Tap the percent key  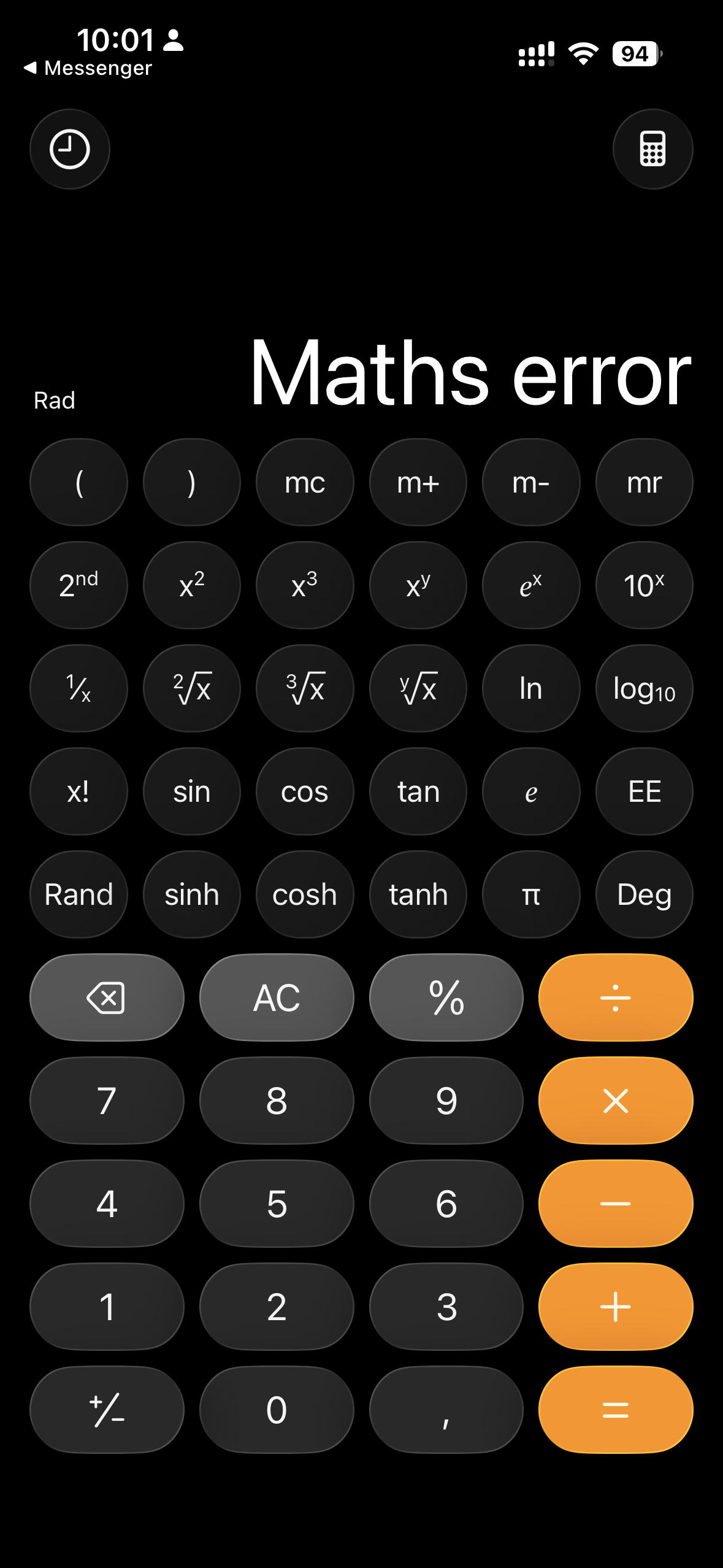(x=446, y=997)
